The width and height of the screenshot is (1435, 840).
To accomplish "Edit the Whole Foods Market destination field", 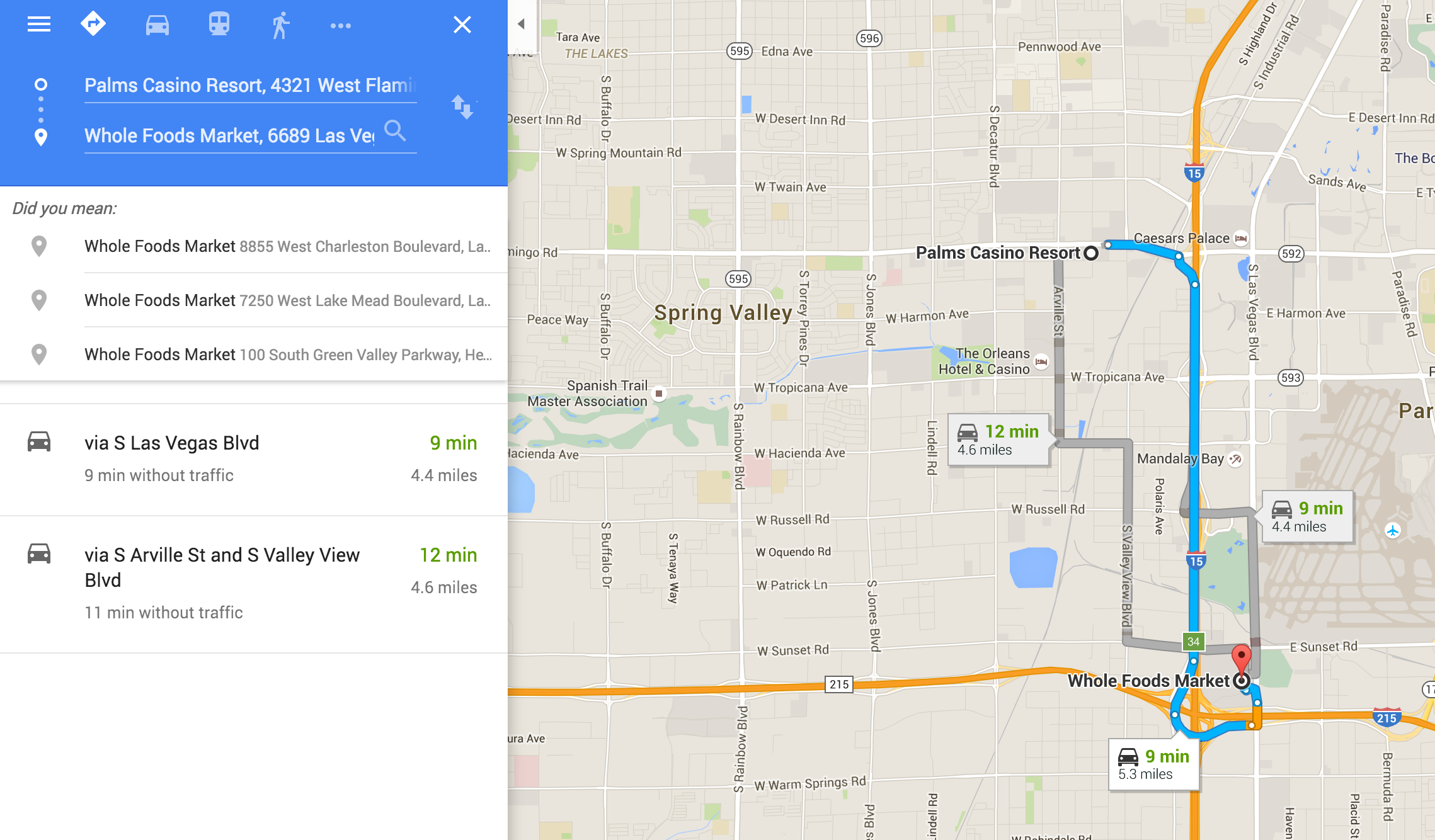I will 230,136.
